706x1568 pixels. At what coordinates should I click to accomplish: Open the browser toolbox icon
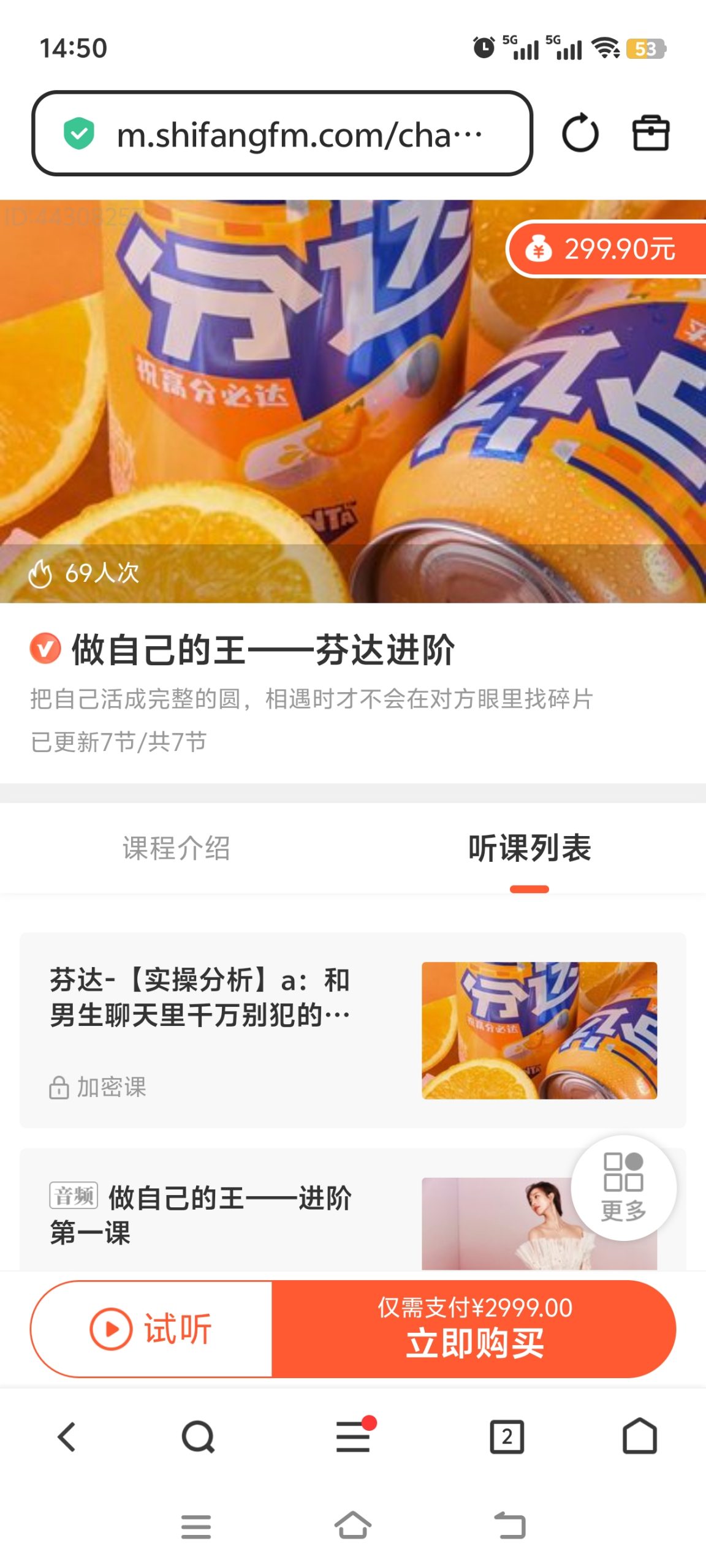(650, 134)
